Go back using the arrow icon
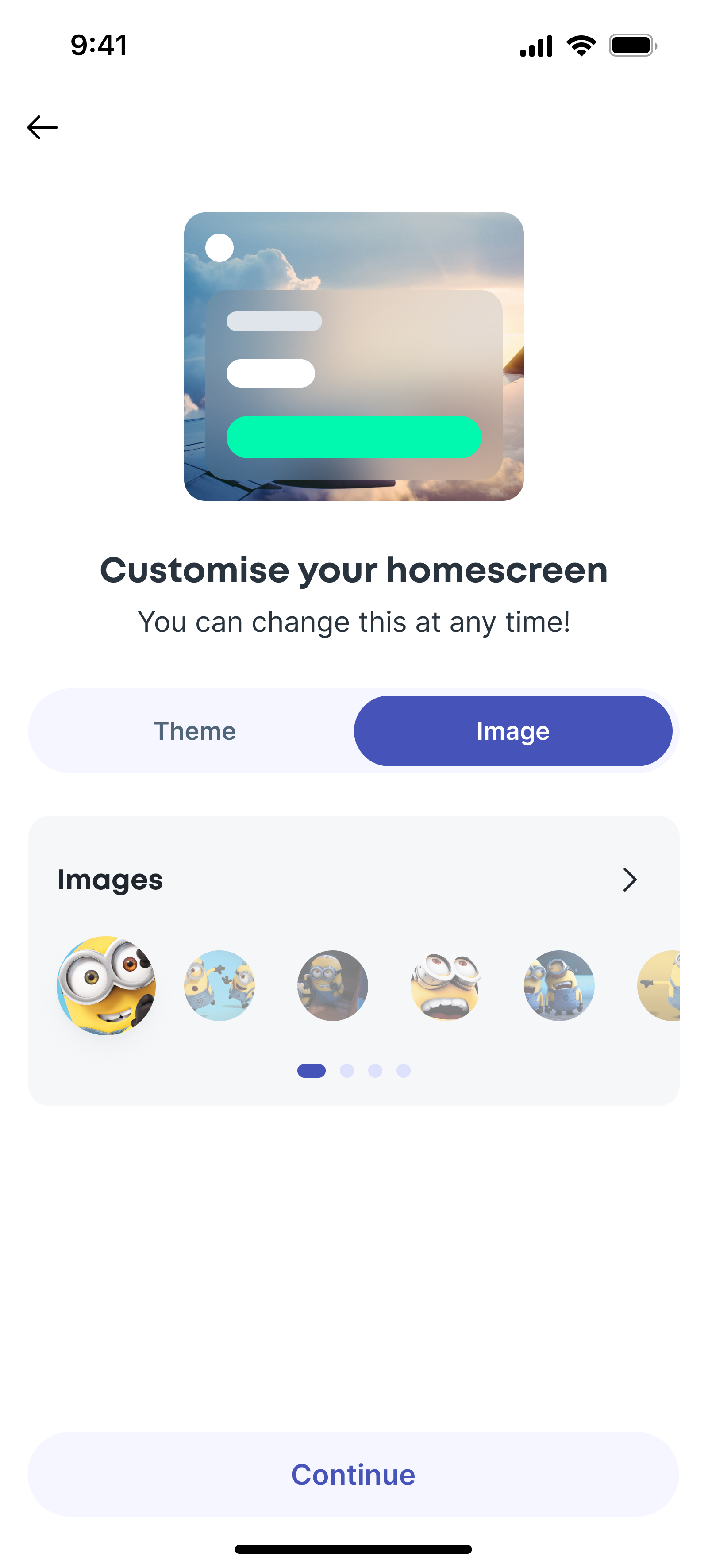 42,127
